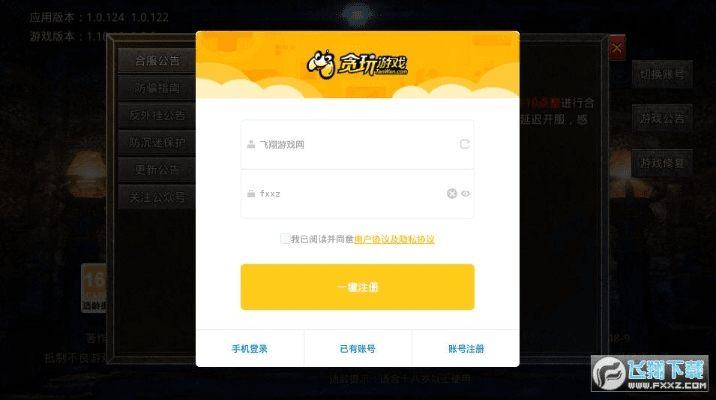Tap the password field
The image size is (716, 400).
tap(340, 193)
